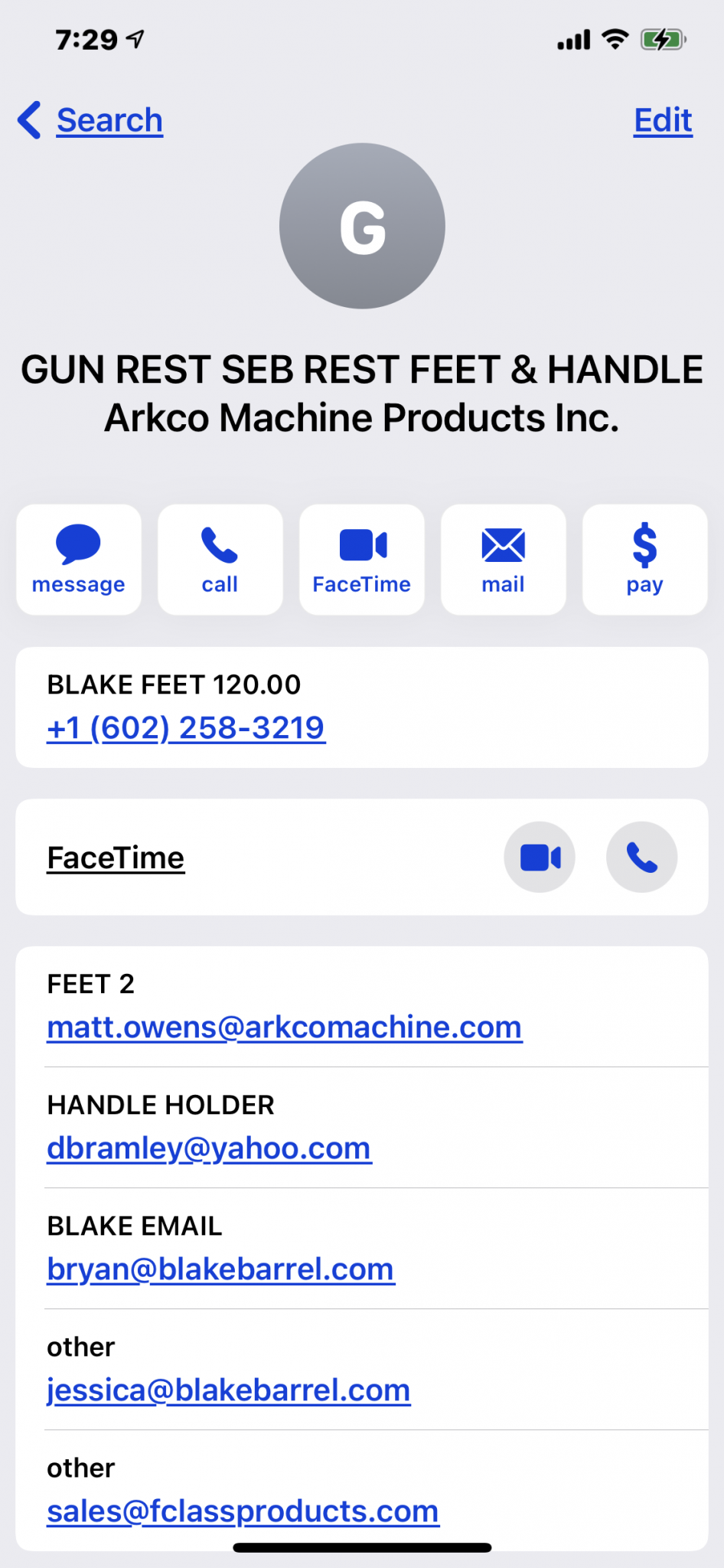
Task: Go back to Search
Action: coord(90,120)
